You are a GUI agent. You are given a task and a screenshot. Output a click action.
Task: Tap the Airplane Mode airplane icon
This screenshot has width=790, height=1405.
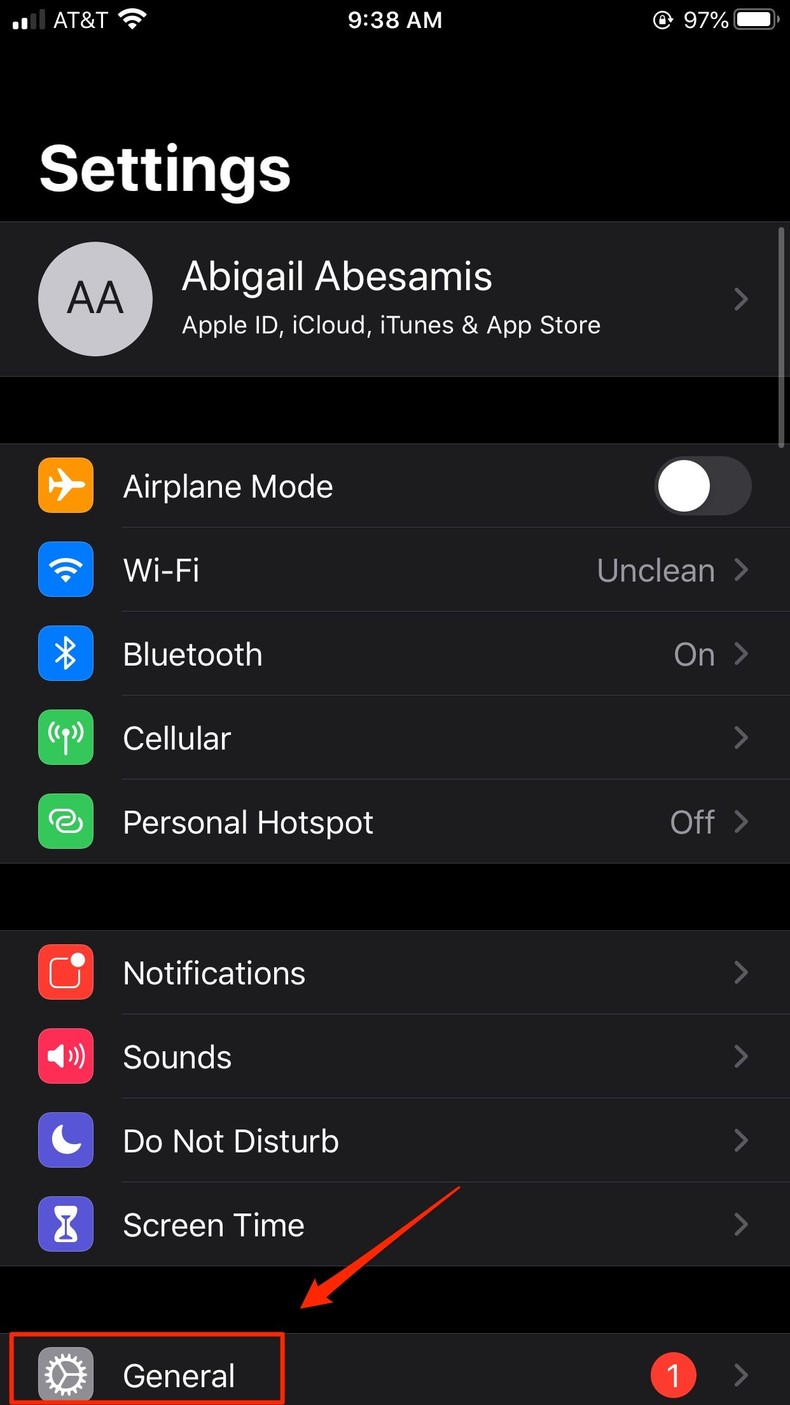tap(65, 485)
